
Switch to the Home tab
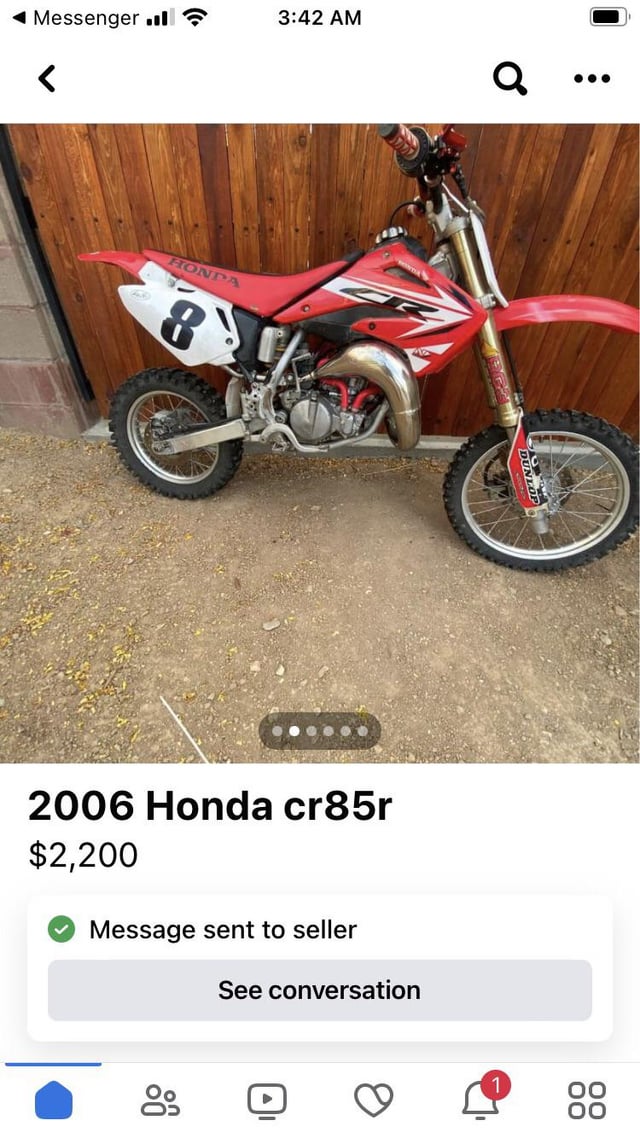point(54,1100)
